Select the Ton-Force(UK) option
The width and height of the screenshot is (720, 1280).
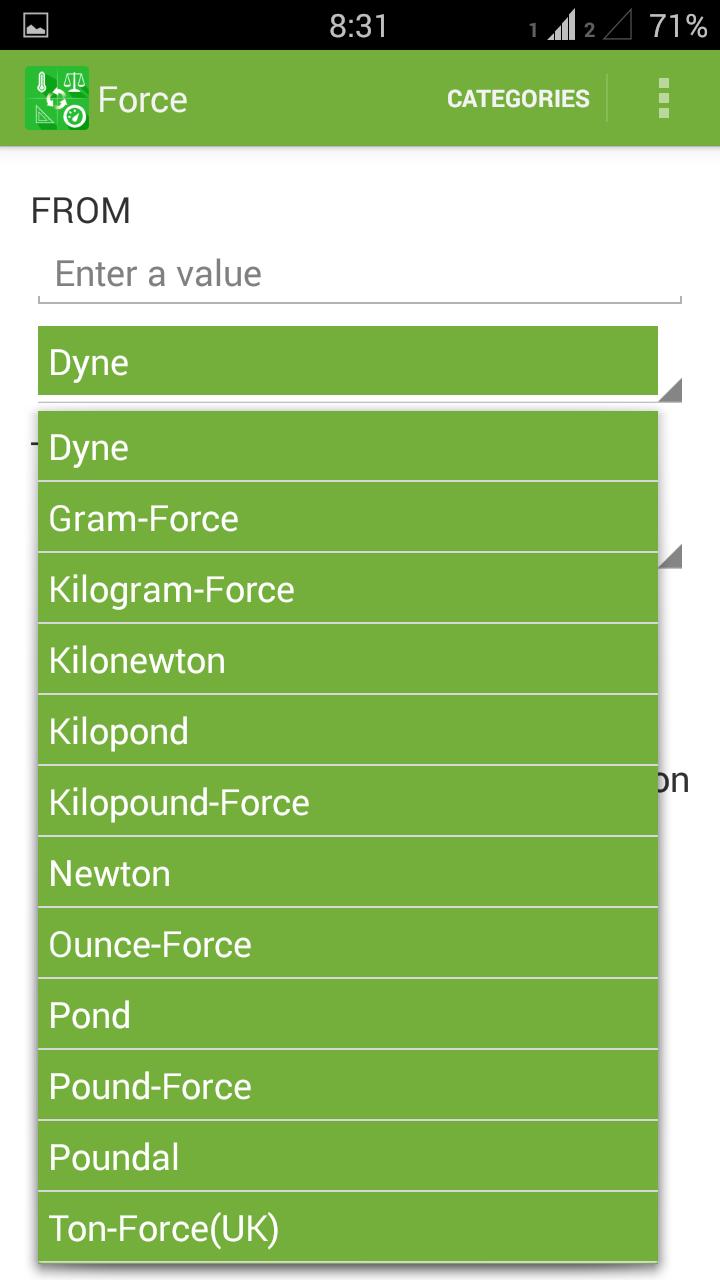coord(347,1227)
